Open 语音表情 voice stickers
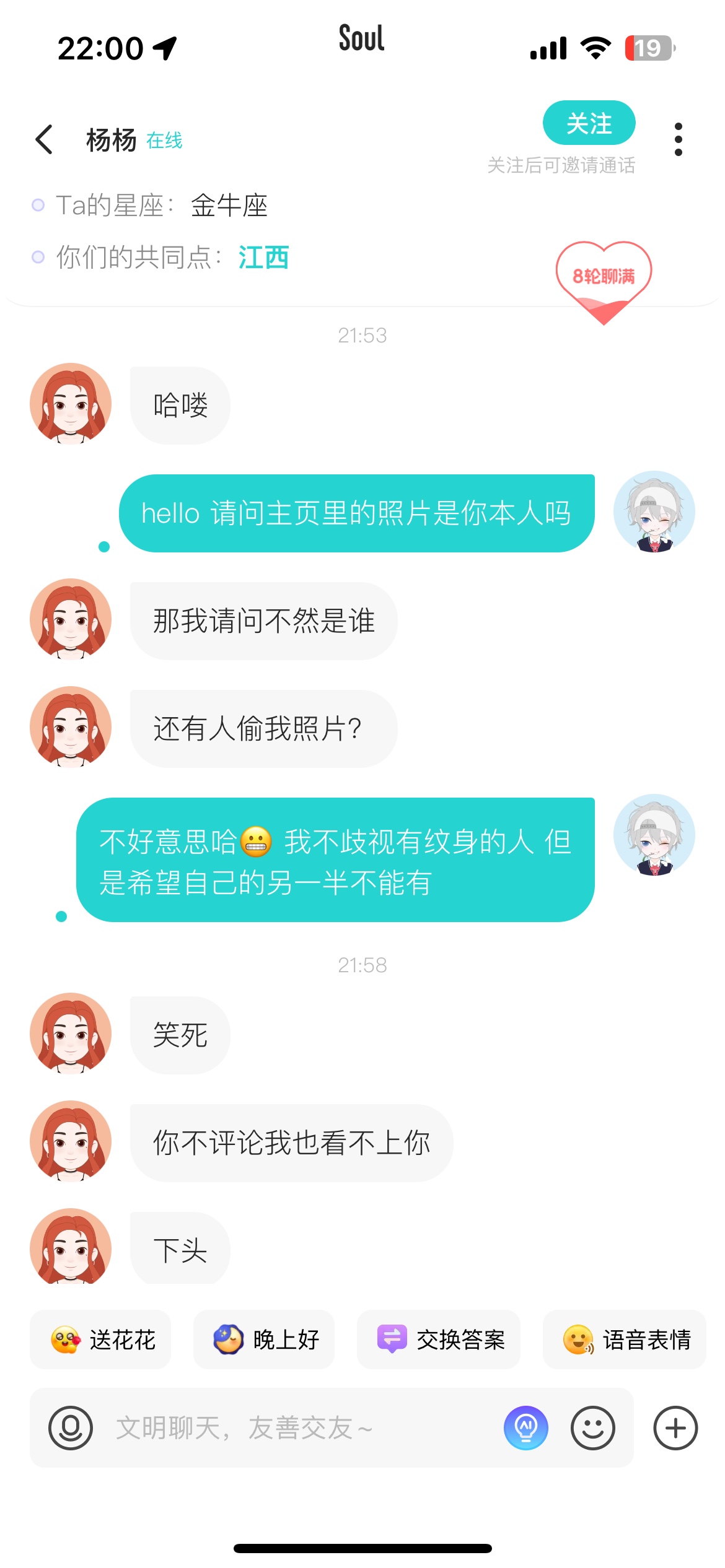 coord(625,1339)
